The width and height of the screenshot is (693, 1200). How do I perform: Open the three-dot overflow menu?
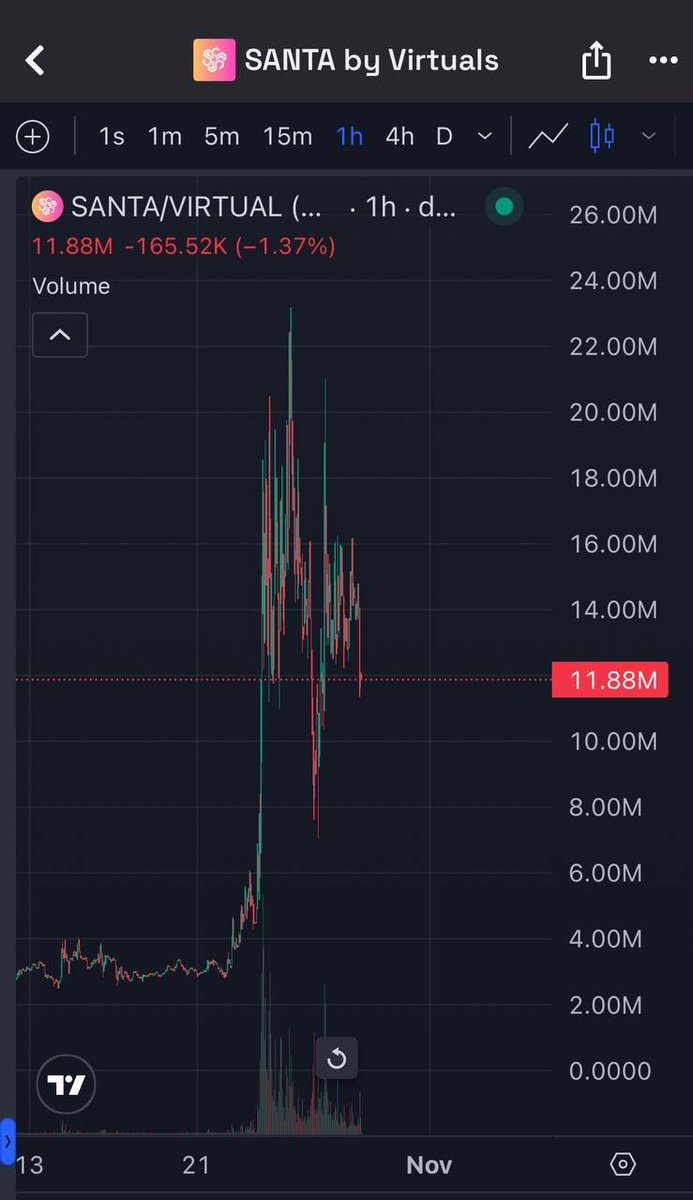[x=663, y=61]
